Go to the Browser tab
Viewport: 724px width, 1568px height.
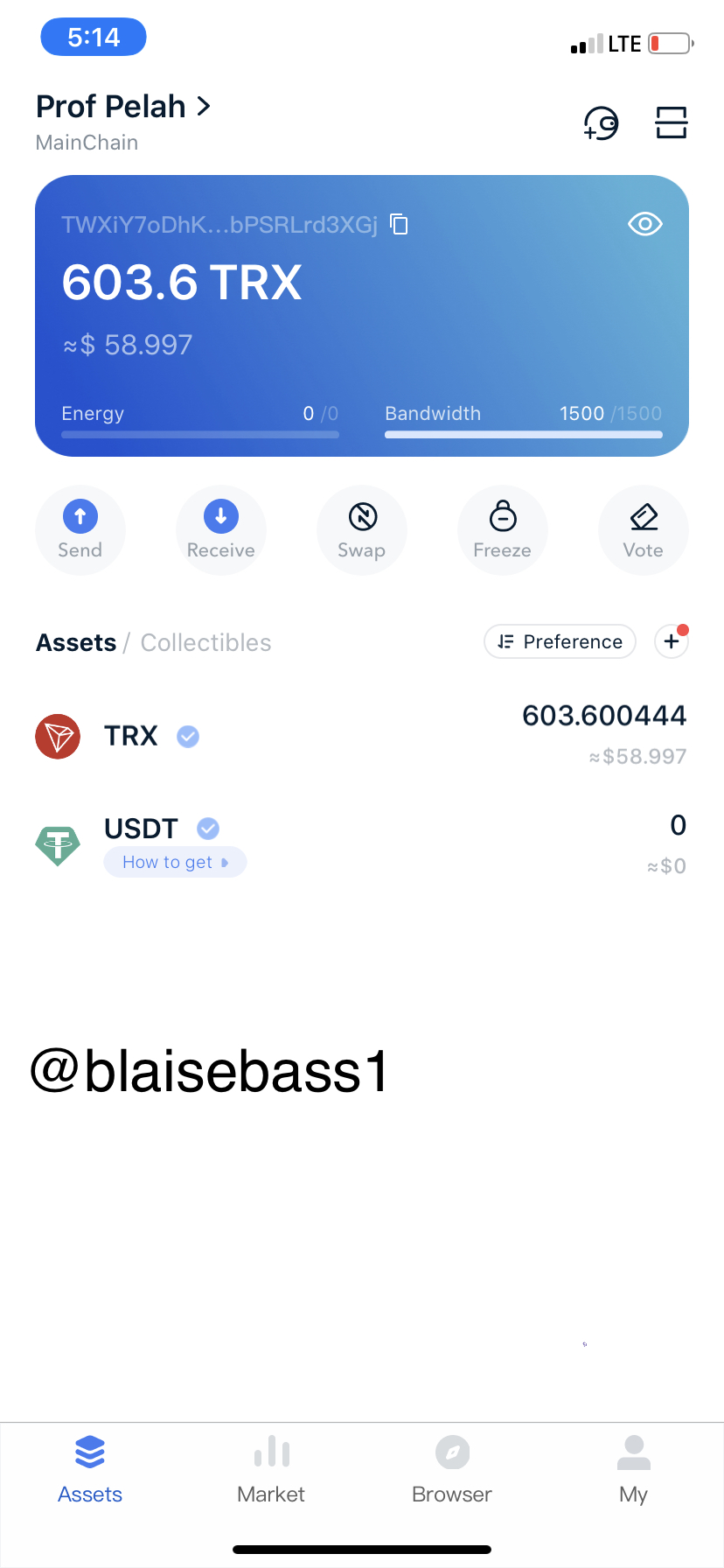tap(452, 1470)
